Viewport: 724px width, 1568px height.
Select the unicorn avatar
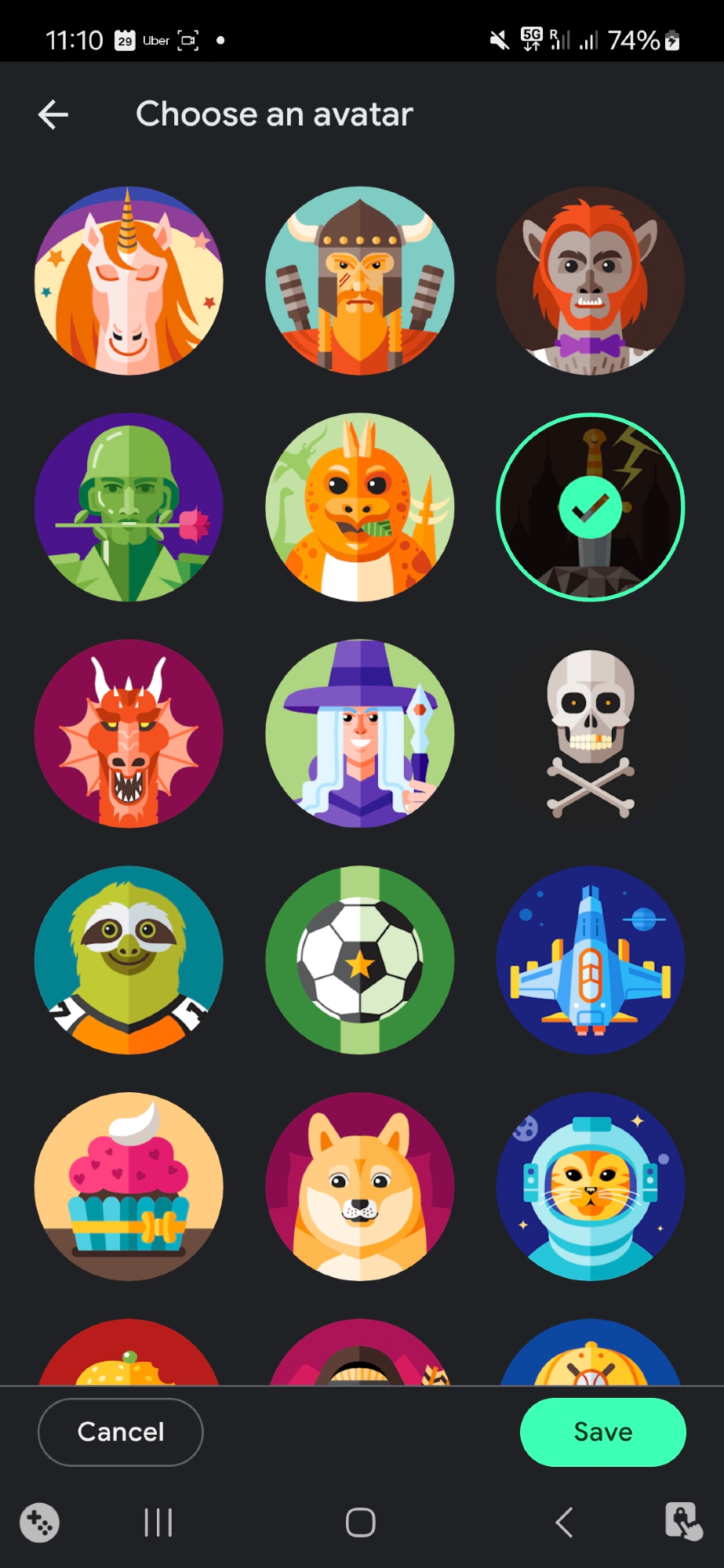(129, 281)
